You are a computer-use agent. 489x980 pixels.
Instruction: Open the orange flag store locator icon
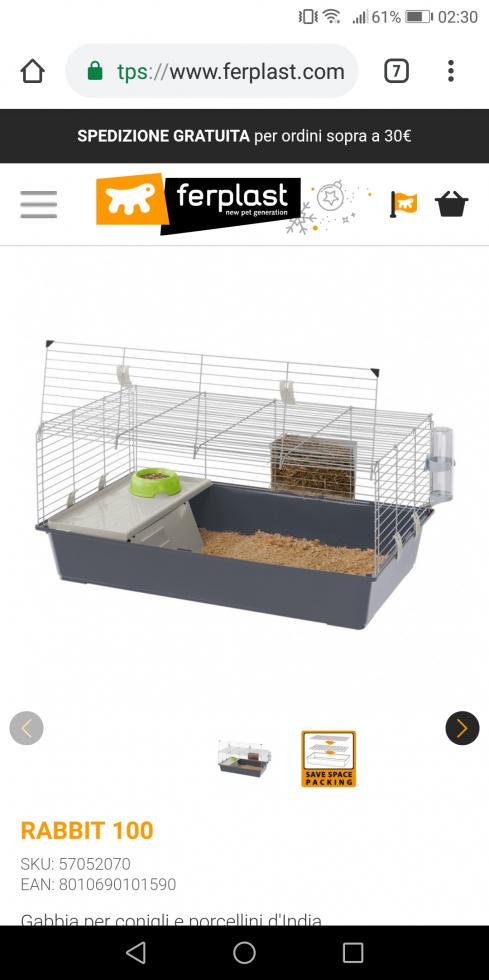click(x=403, y=204)
